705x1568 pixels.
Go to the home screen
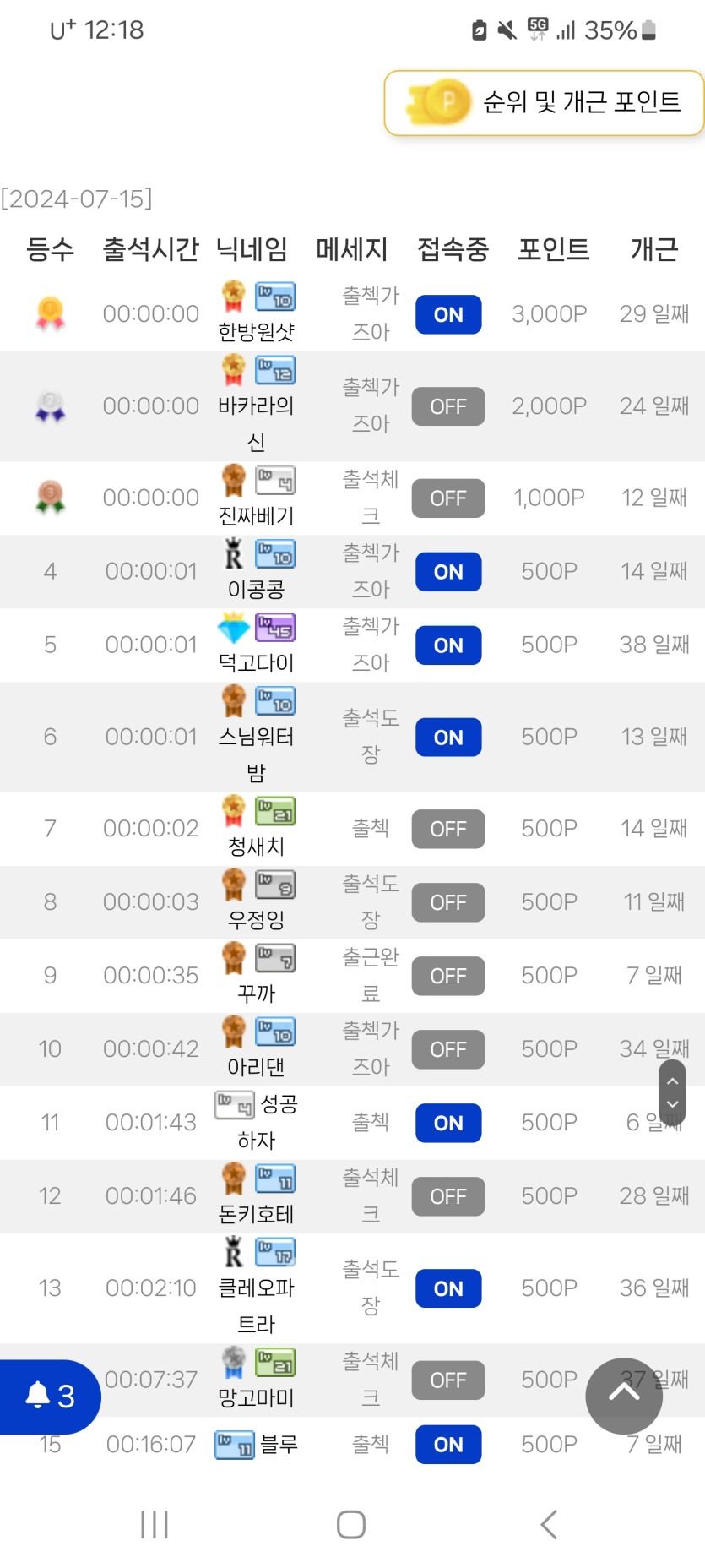351,1524
